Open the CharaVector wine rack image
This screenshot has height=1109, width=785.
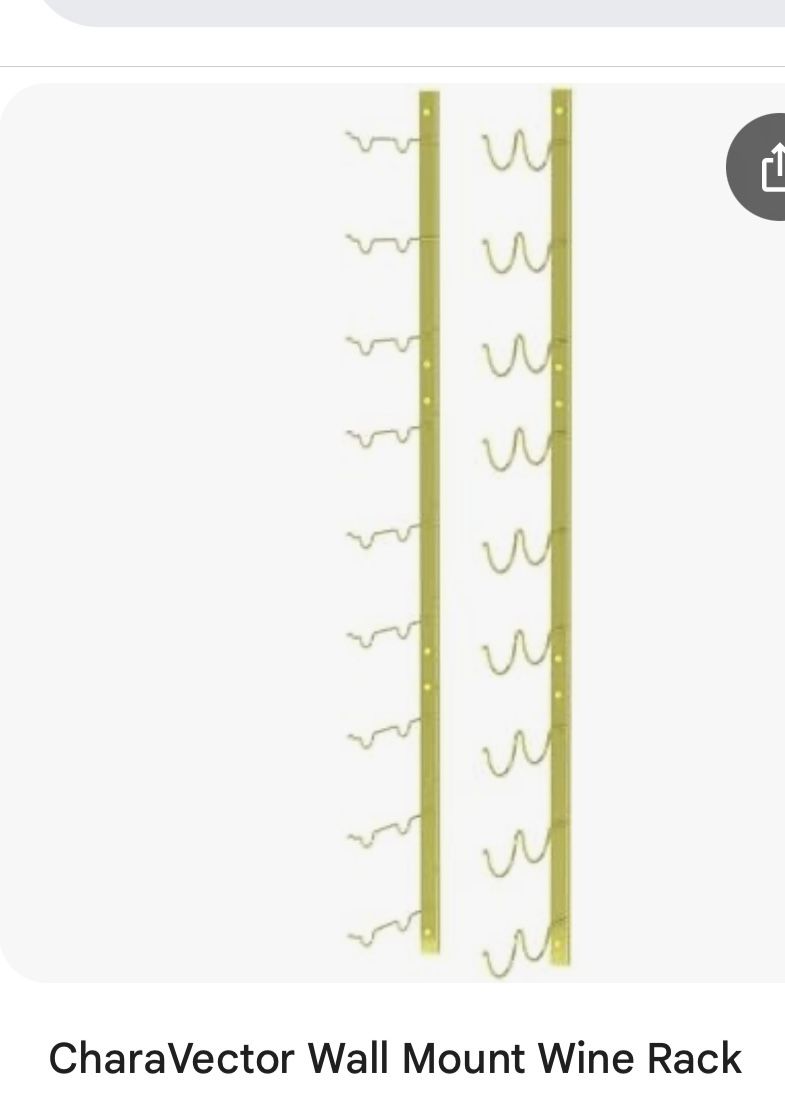tap(460, 530)
